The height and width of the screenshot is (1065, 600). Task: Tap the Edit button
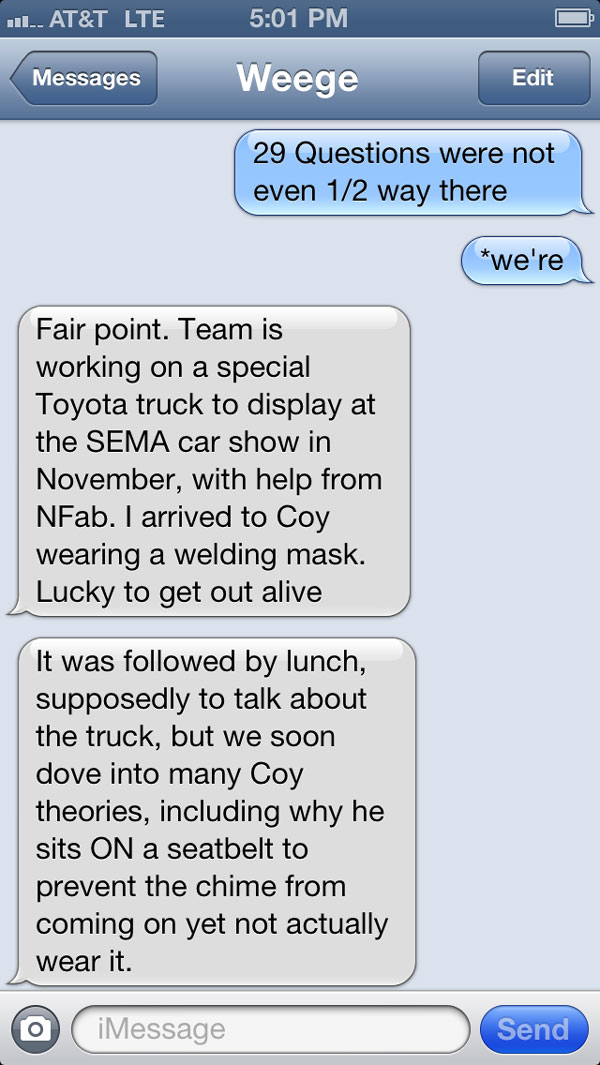point(532,79)
